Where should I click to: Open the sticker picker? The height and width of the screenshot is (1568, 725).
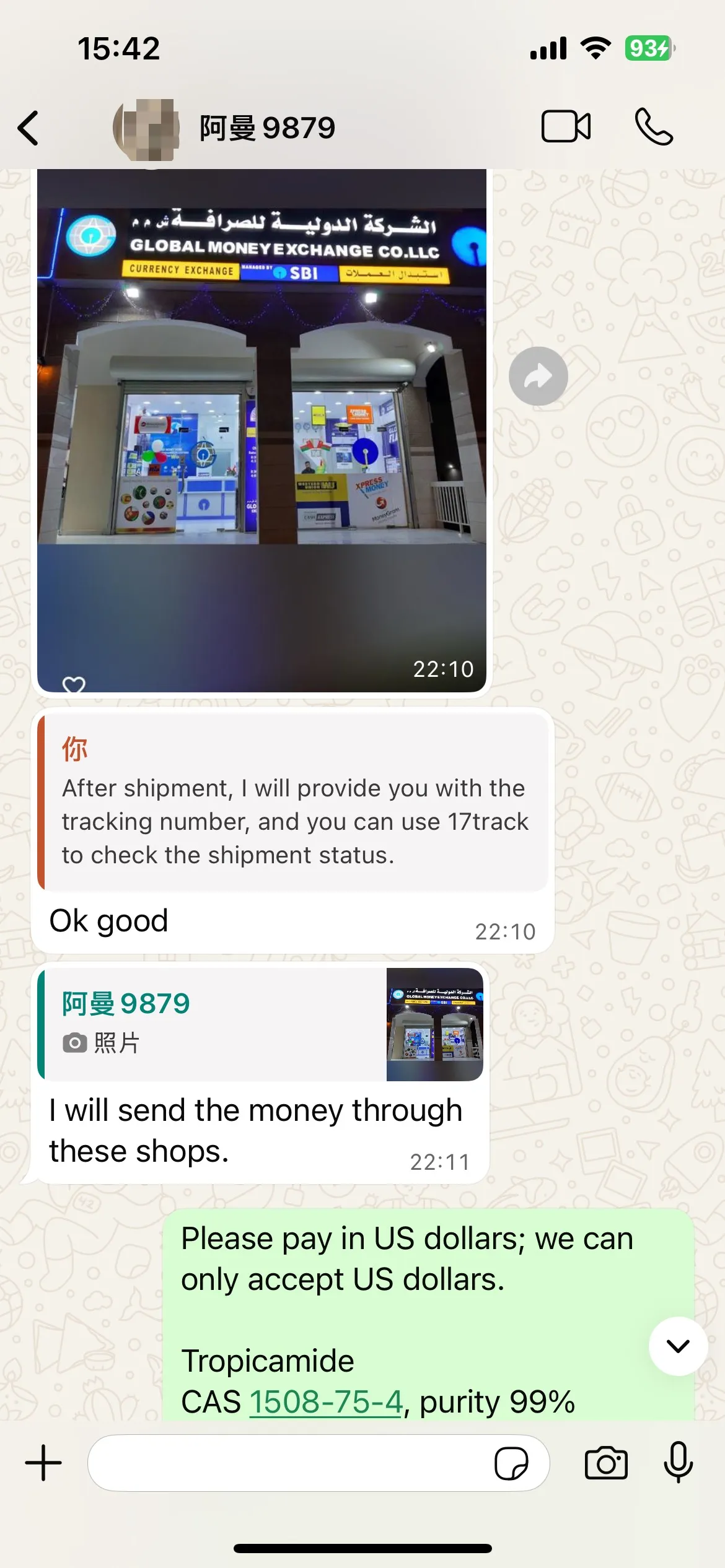pos(511,1463)
